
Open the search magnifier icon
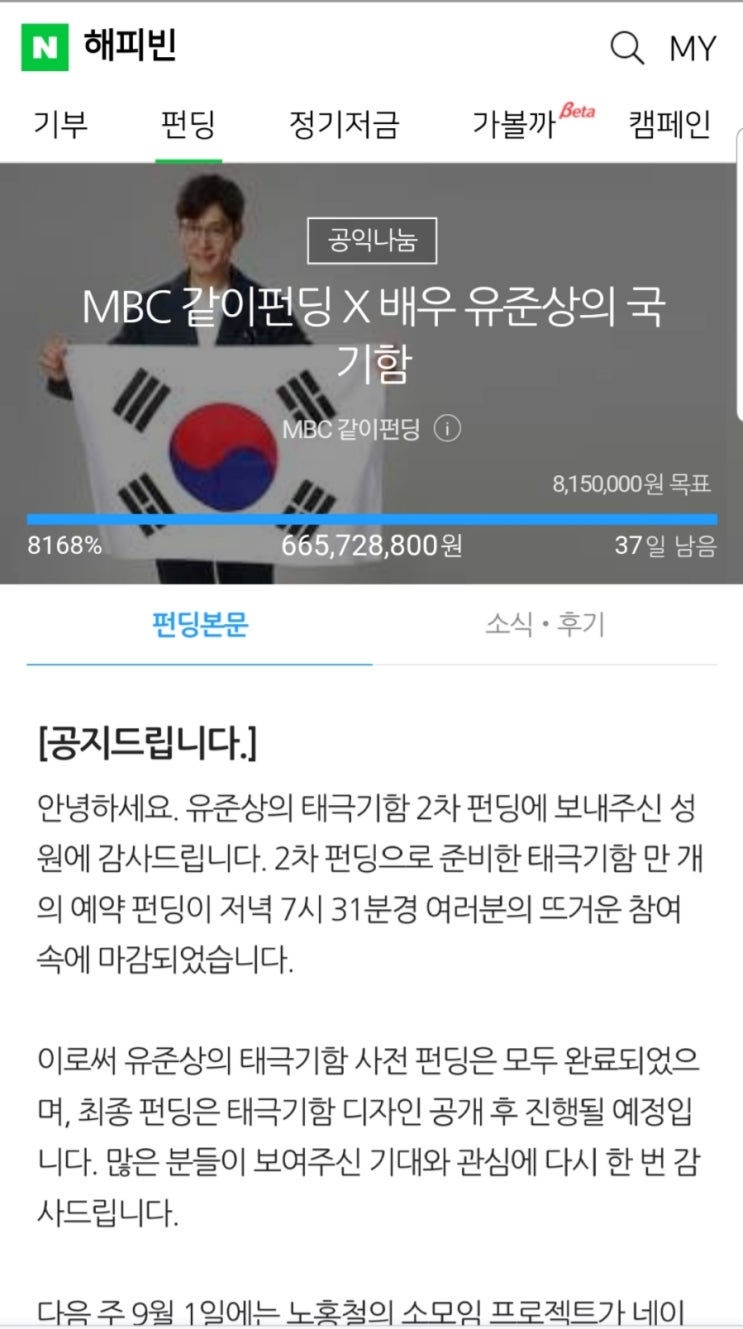pos(626,47)
